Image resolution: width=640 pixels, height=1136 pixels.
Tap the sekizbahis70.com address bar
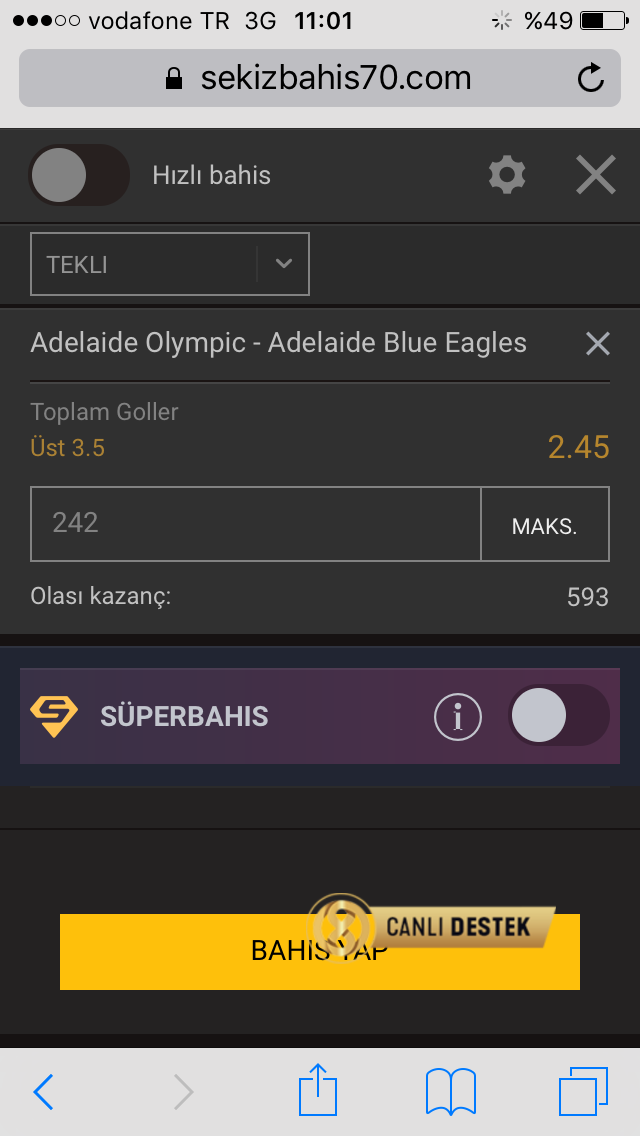click(x=320, y=78)
